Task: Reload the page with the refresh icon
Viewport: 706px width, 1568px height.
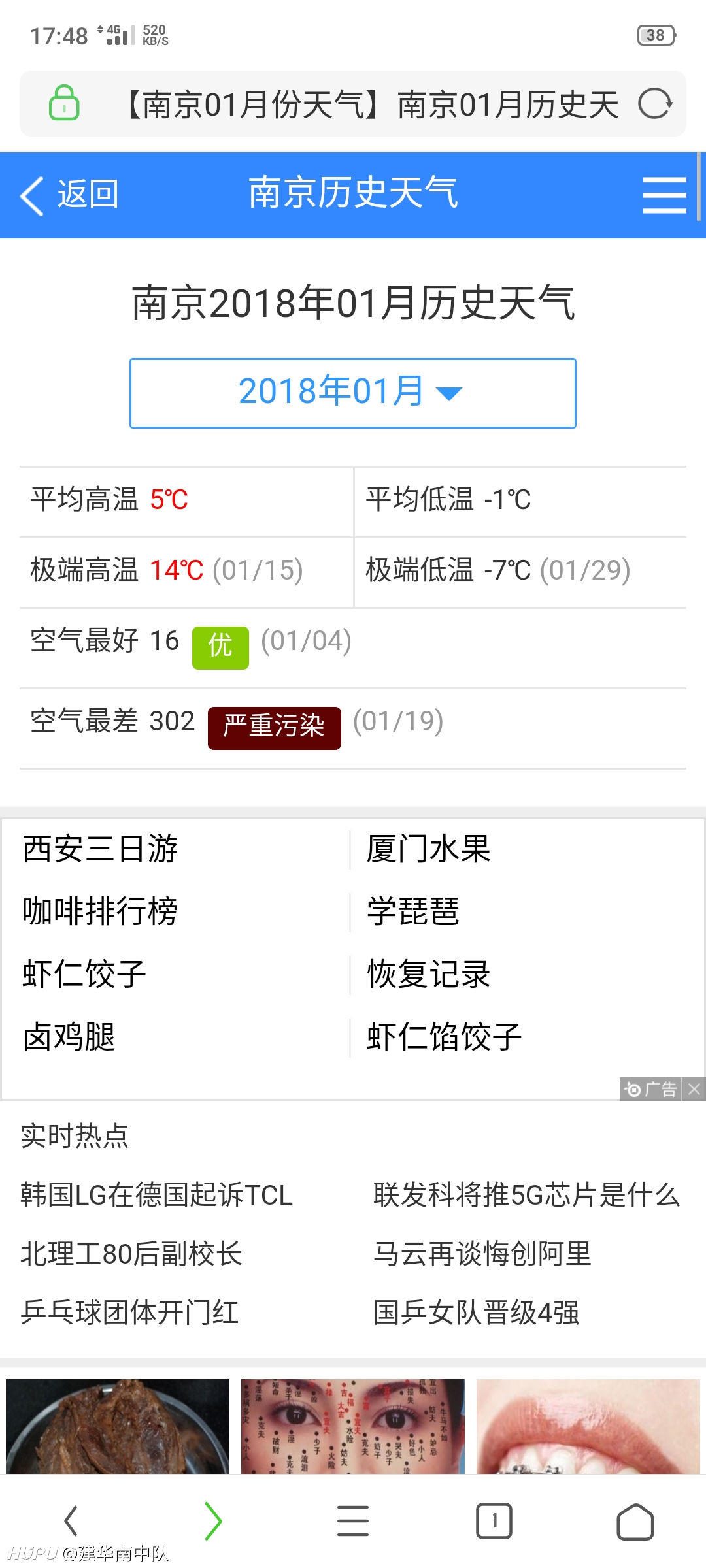Action: 654,104
